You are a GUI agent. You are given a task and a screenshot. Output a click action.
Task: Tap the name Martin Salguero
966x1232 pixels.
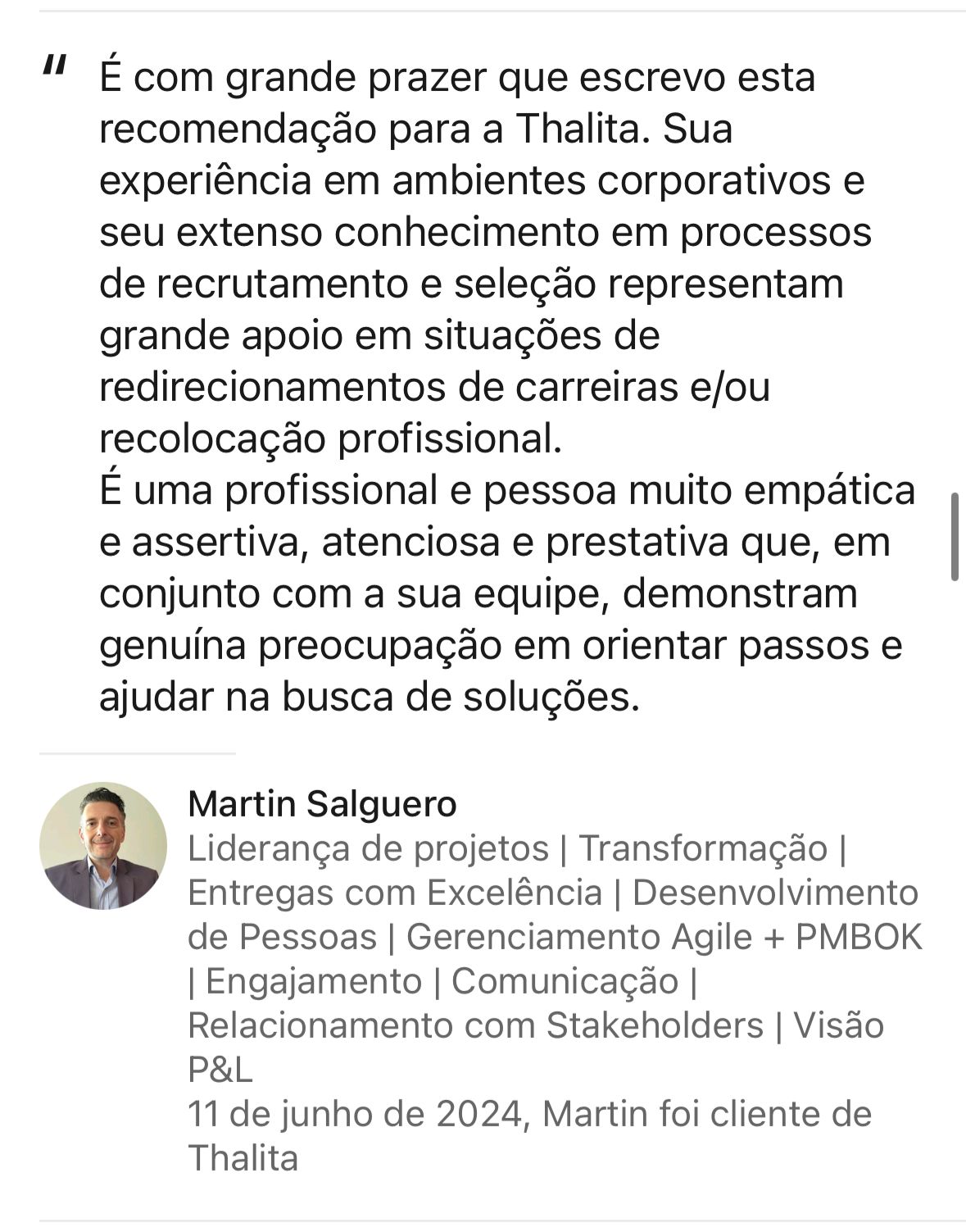click(322, 803)
